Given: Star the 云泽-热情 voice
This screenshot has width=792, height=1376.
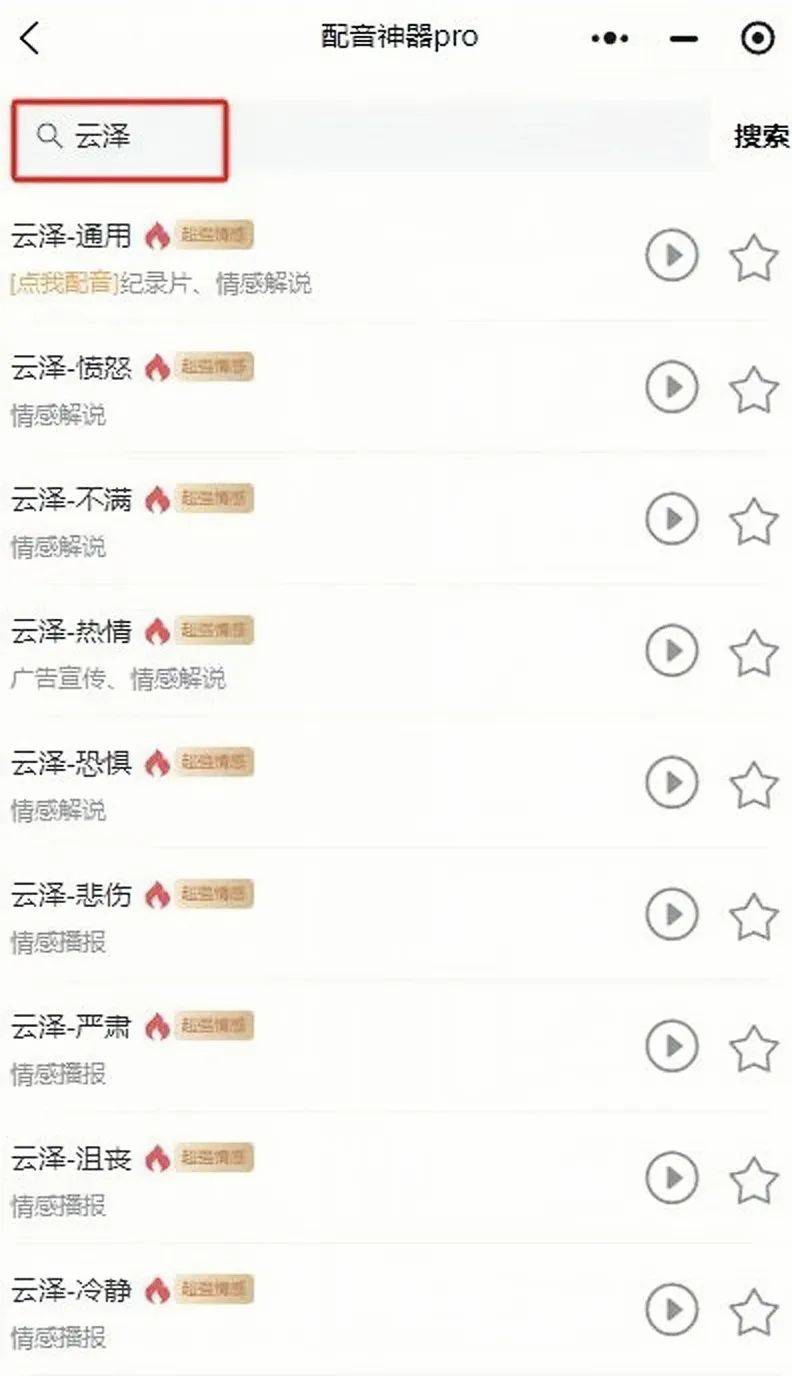Looking at the screenshot, I should (753, 654).
